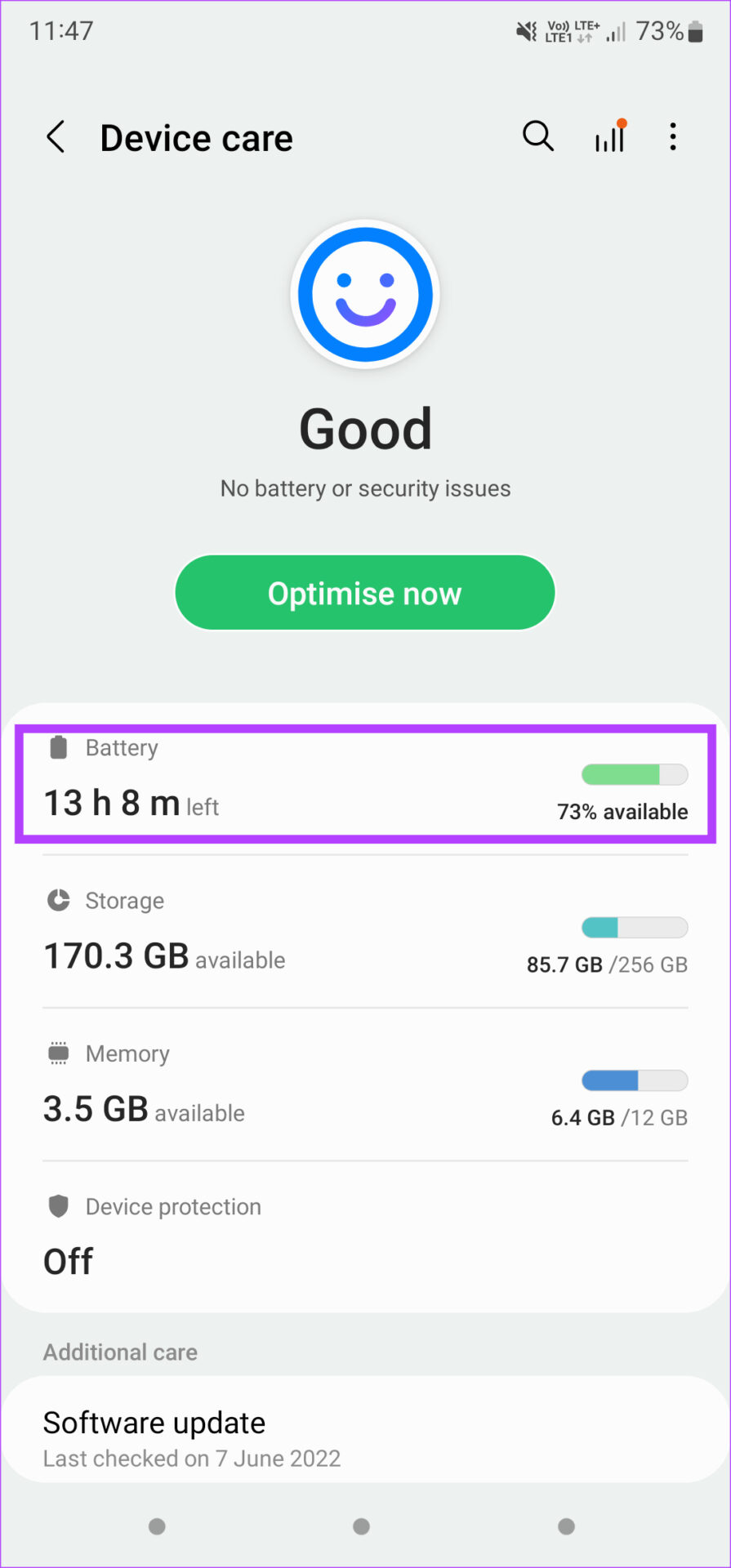The width and height of the screenshot is (731, 1568).
Task: Tap the Optimise now button
Action: coord(364,592)
